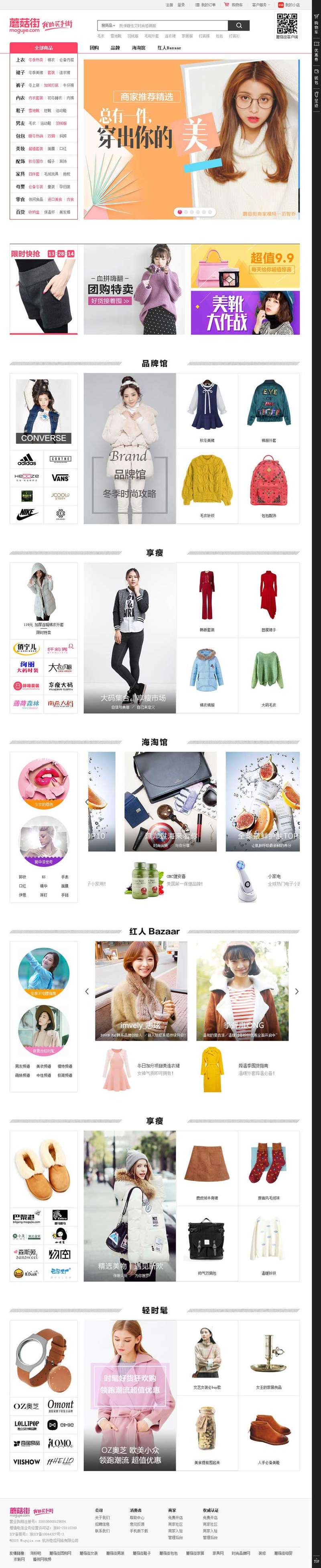Switch to the 海淘馆 nav tab
The image size is (321, 1568).
[x=139, y=47]
